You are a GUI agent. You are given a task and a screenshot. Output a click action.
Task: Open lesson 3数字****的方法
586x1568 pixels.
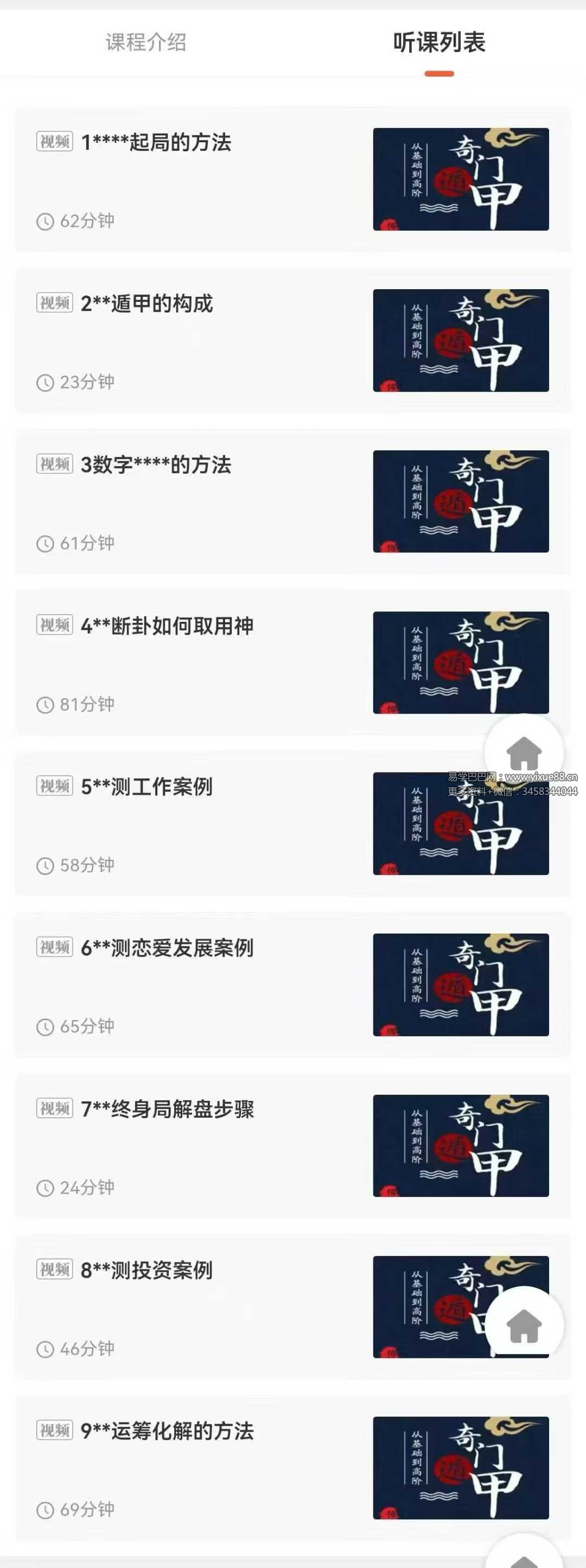pos(156,465)
